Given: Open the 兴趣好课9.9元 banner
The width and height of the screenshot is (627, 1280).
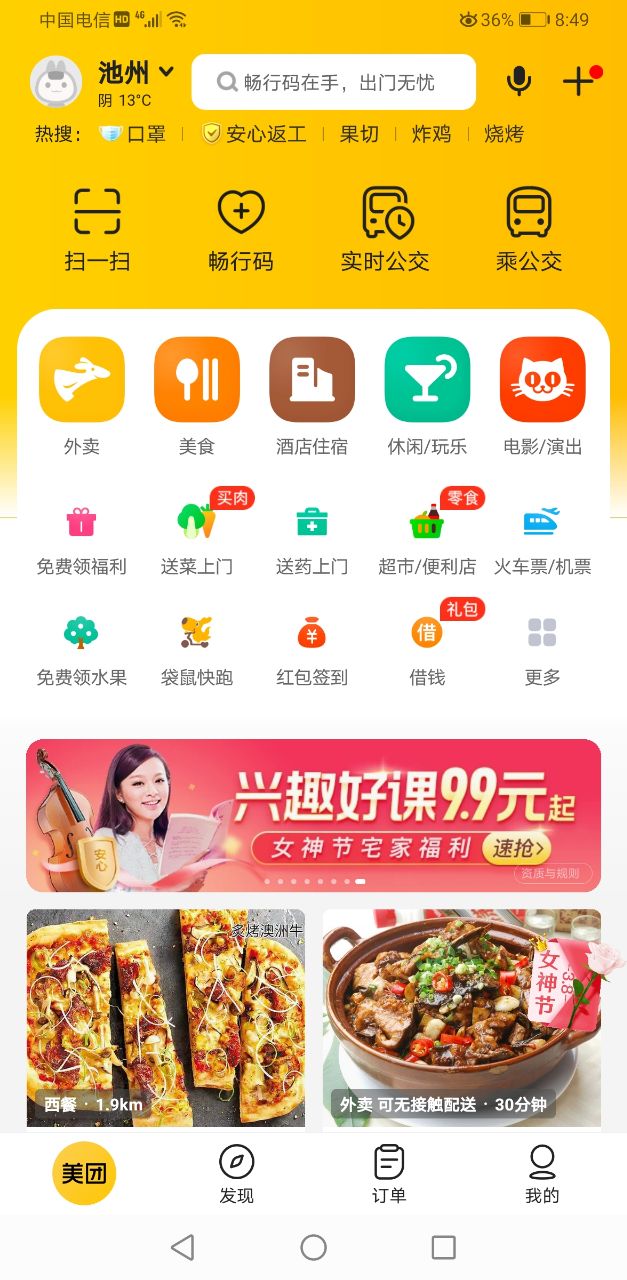Looking at the screenshot, I should (313, 815).
